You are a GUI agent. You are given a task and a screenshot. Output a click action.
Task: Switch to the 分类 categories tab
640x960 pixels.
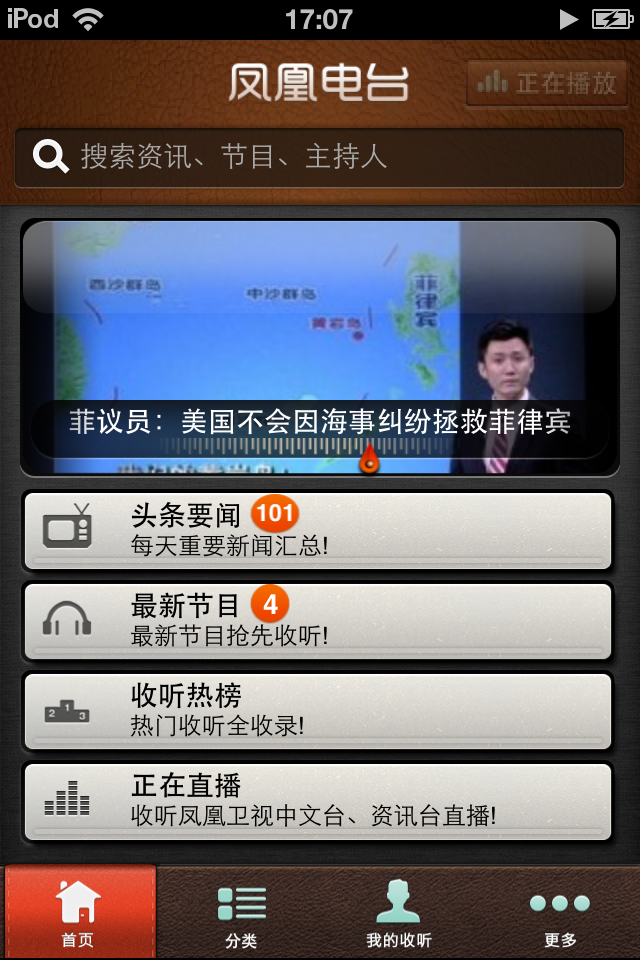tap(241, 913)
